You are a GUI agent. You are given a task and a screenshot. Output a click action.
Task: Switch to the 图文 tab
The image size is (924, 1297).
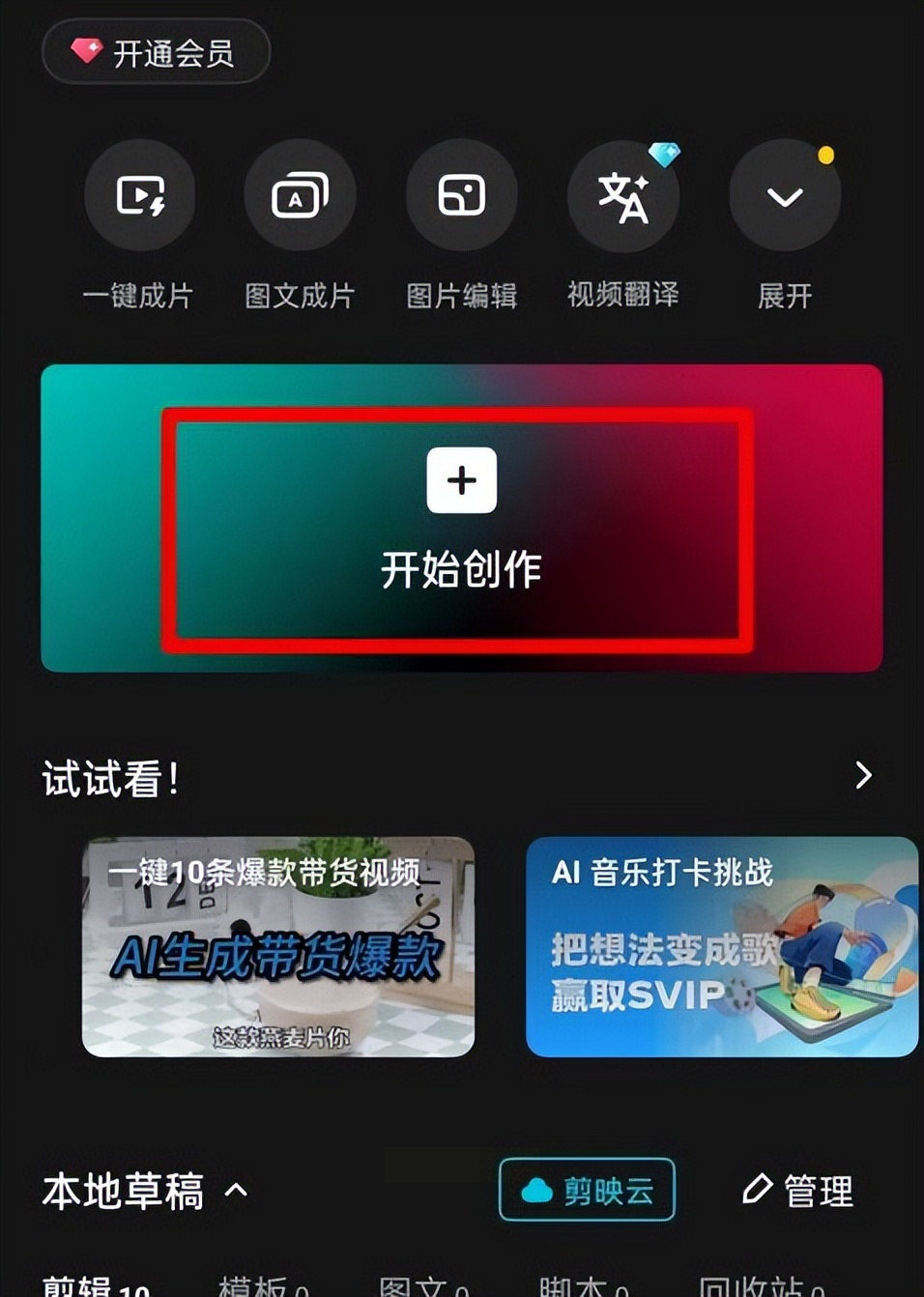click(422, 1285)
